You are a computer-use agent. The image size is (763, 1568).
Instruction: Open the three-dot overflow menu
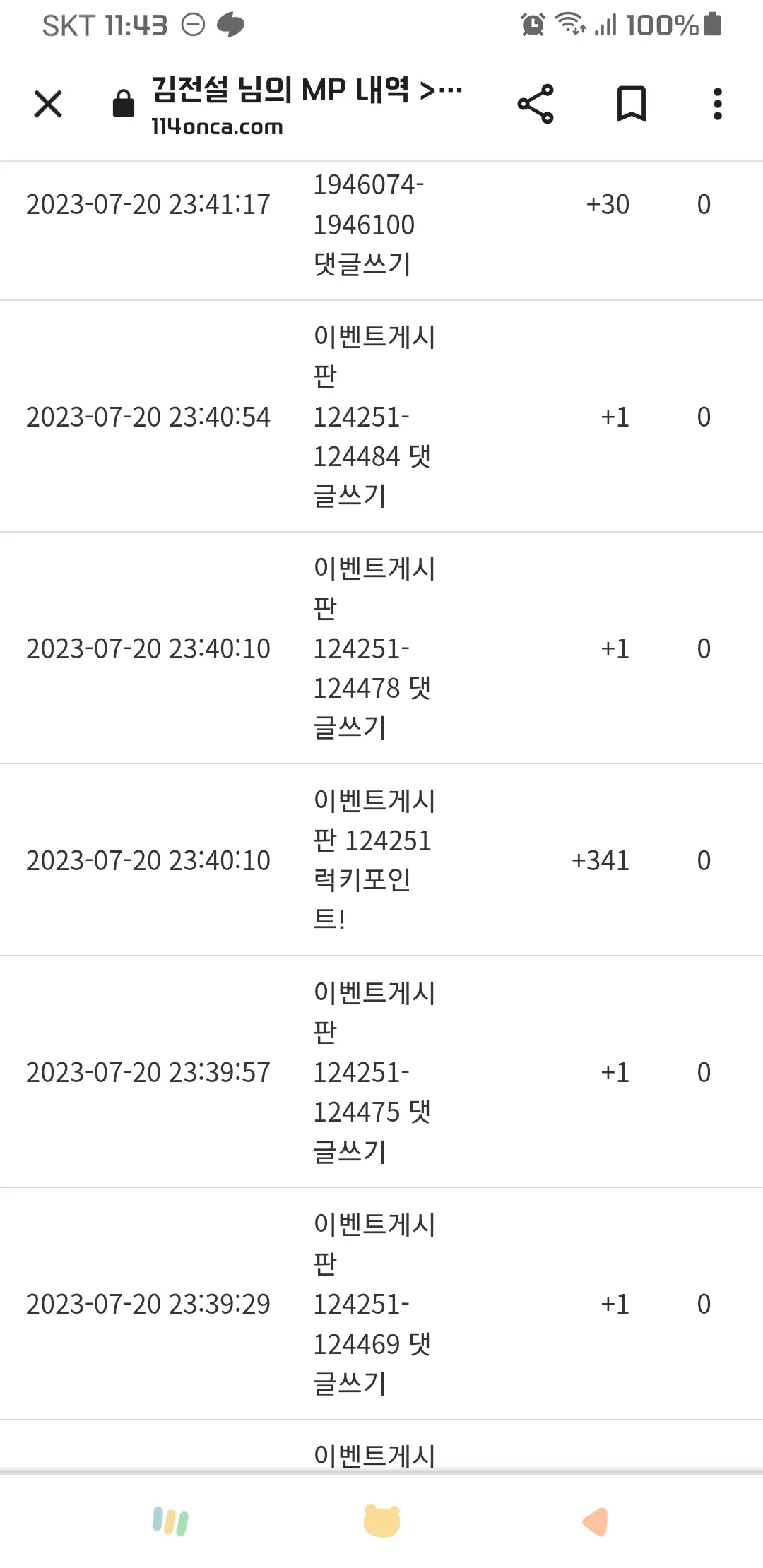click(718, 105)
